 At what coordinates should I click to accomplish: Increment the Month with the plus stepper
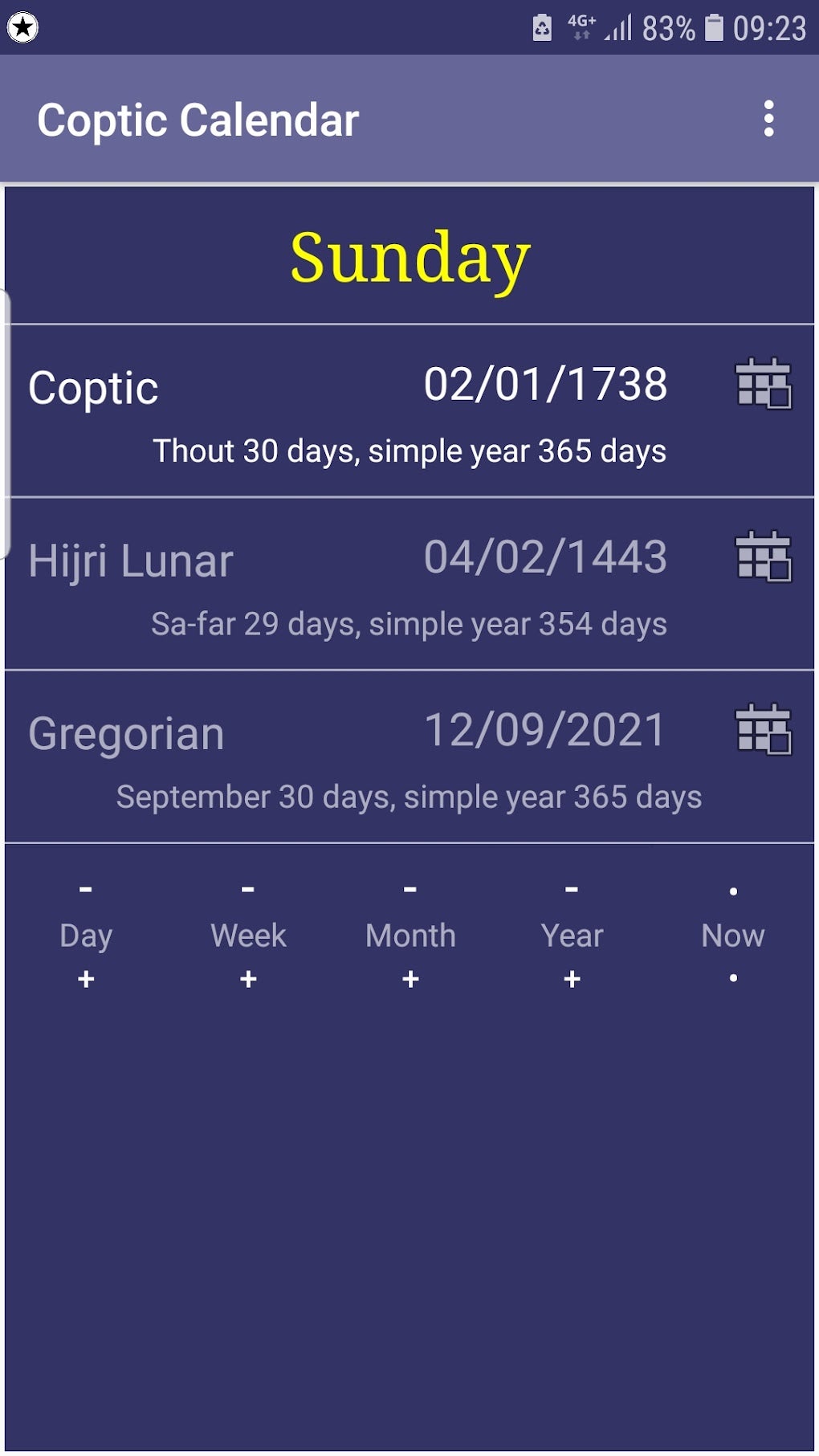click(409, 978)
